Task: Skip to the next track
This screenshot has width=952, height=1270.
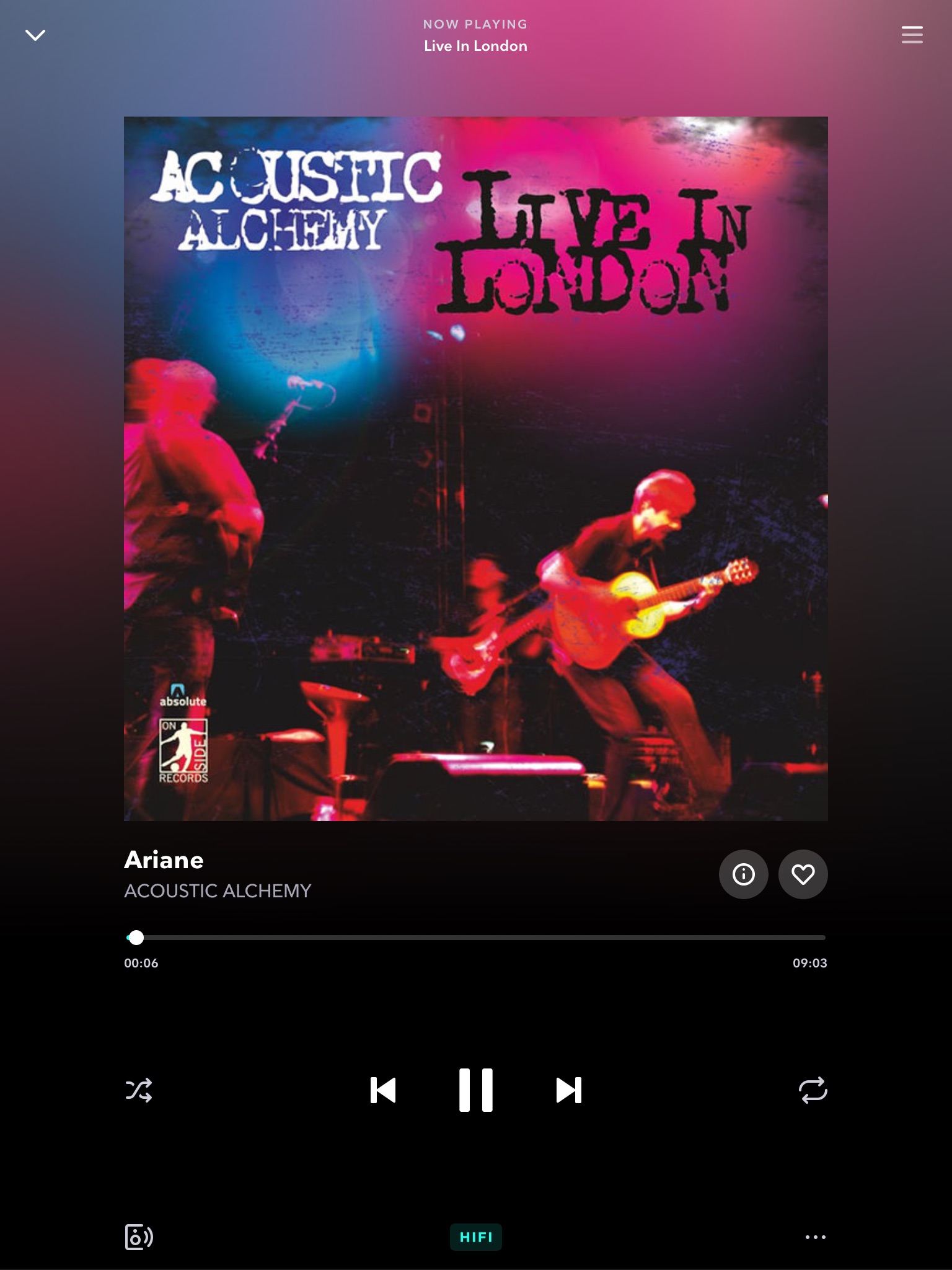Action: tap(568, 1090)
